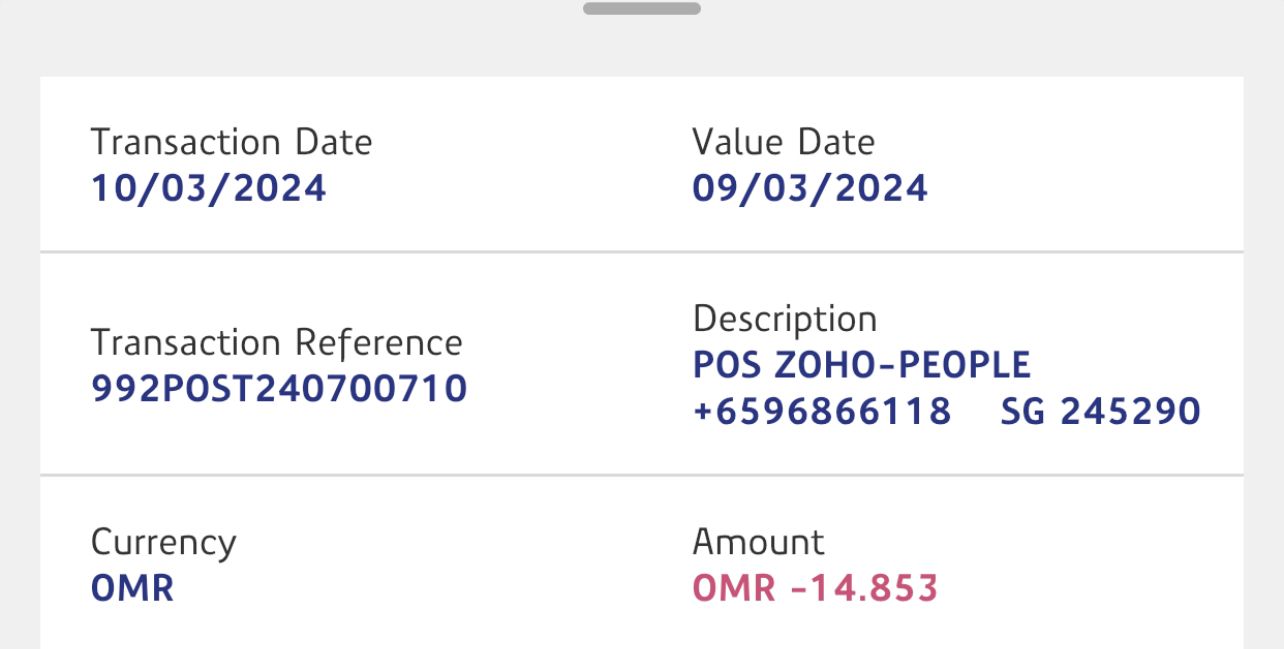Tap the bottom sheet drag handle
This screenshot has width=1284, height=649.
click(x=641, y=9)
